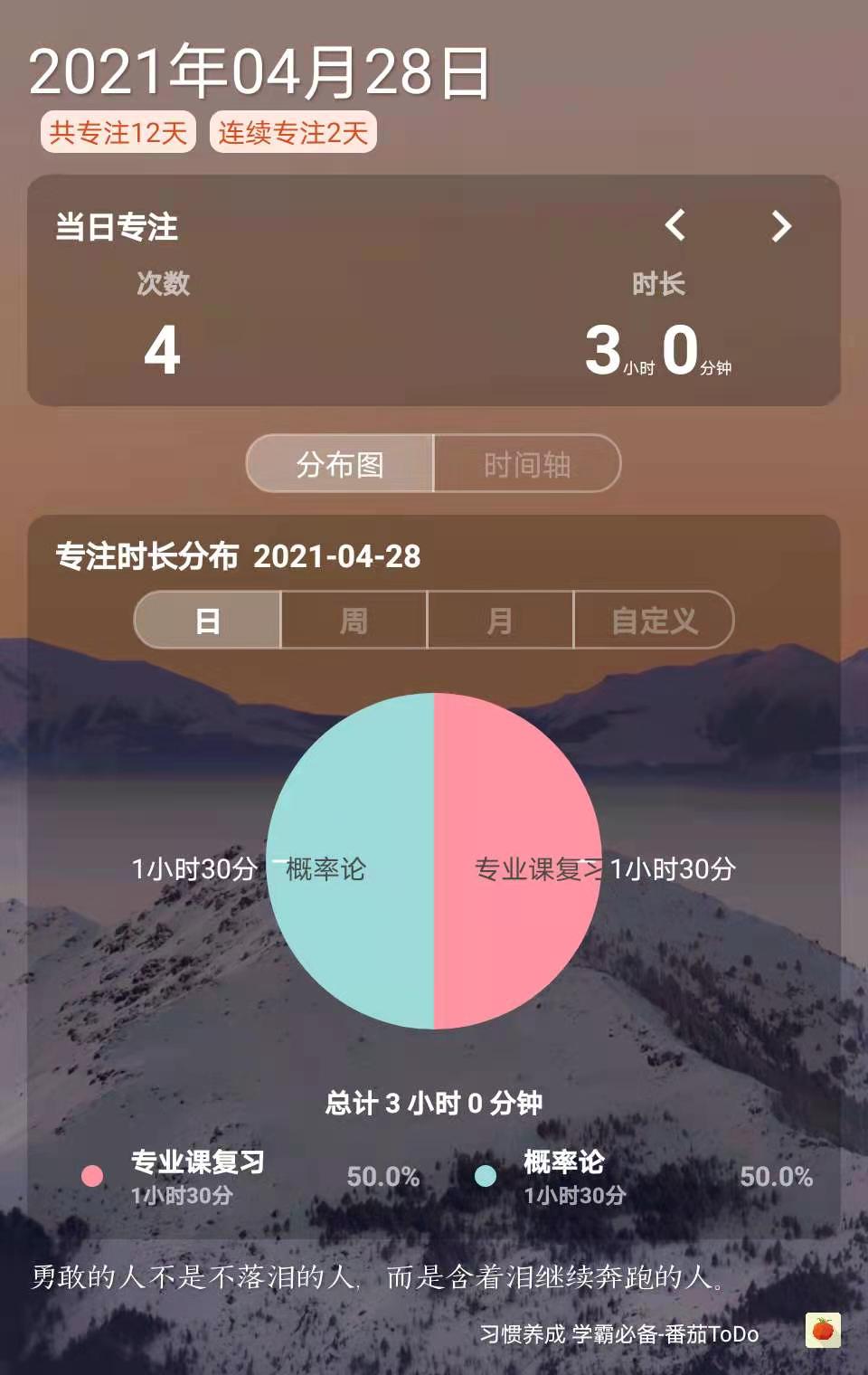The height and width of the screenshot is (1375, 868).
Task: Click the next day arrow in 当日专注 card
Action: coord(783,228)
